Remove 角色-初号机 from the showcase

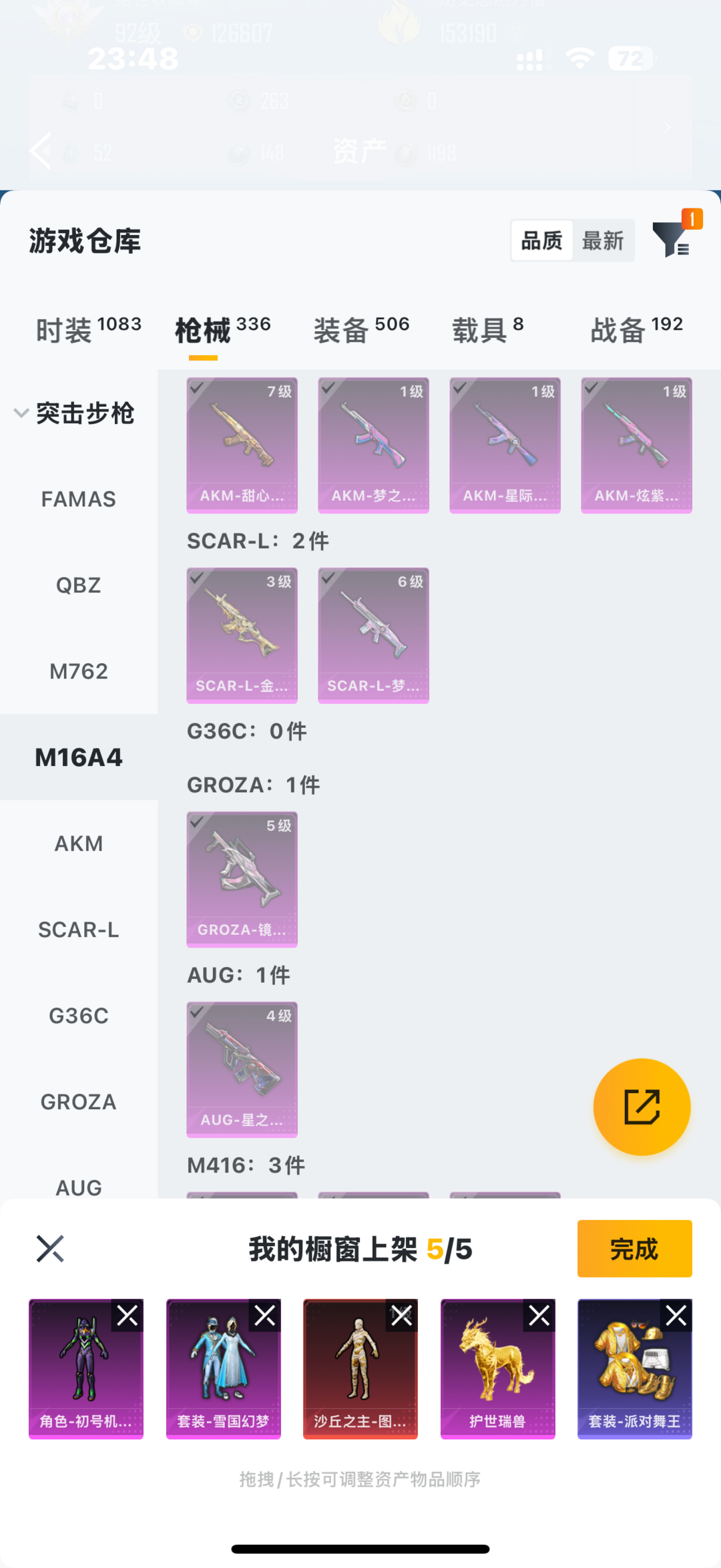tap(128, 1316)
